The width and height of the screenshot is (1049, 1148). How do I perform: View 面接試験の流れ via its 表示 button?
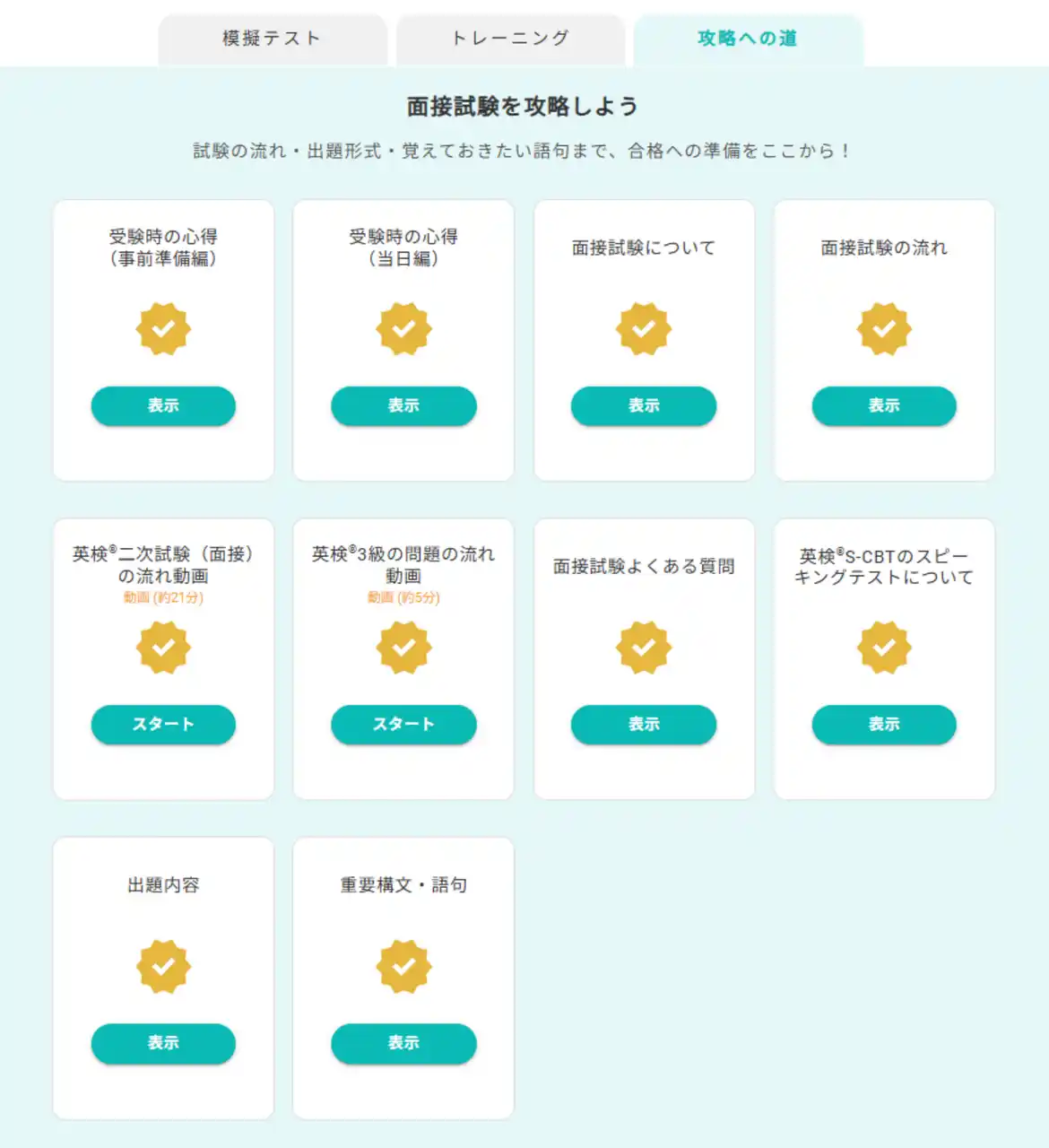click(x=884, y=405)
